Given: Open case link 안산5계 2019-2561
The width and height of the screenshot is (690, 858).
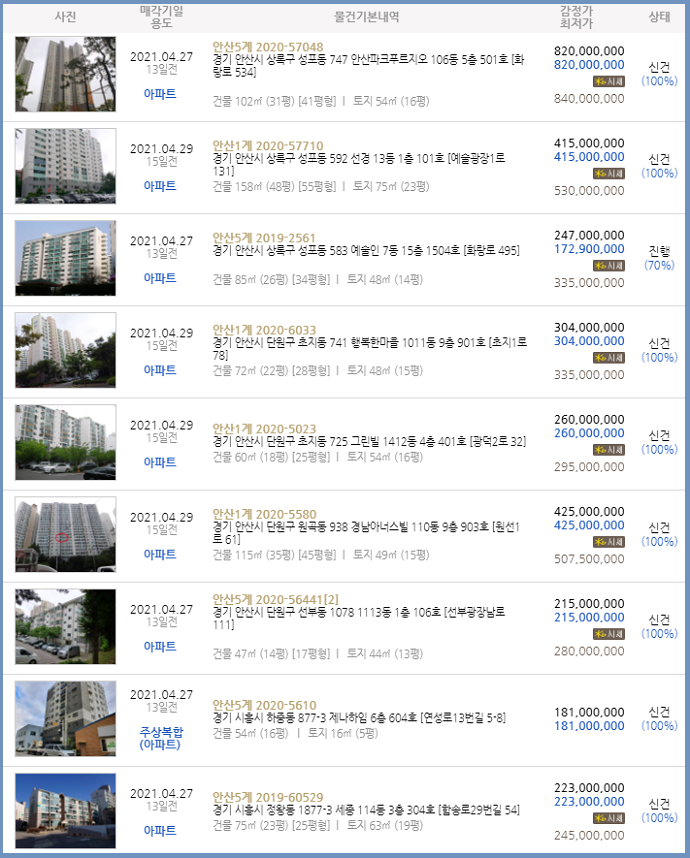Looking at the screenshot, I should 264,238.
